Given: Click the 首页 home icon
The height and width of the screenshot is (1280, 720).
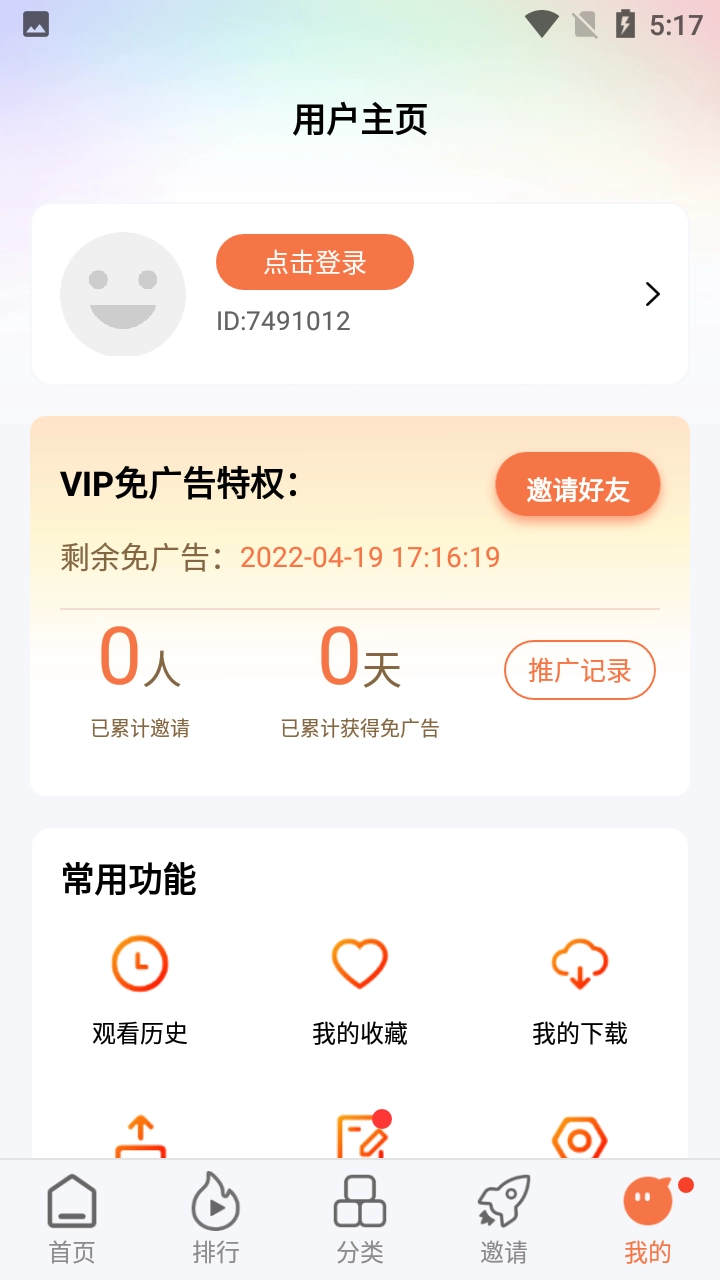Looking at the screenshot, I should pos(71,1207).
